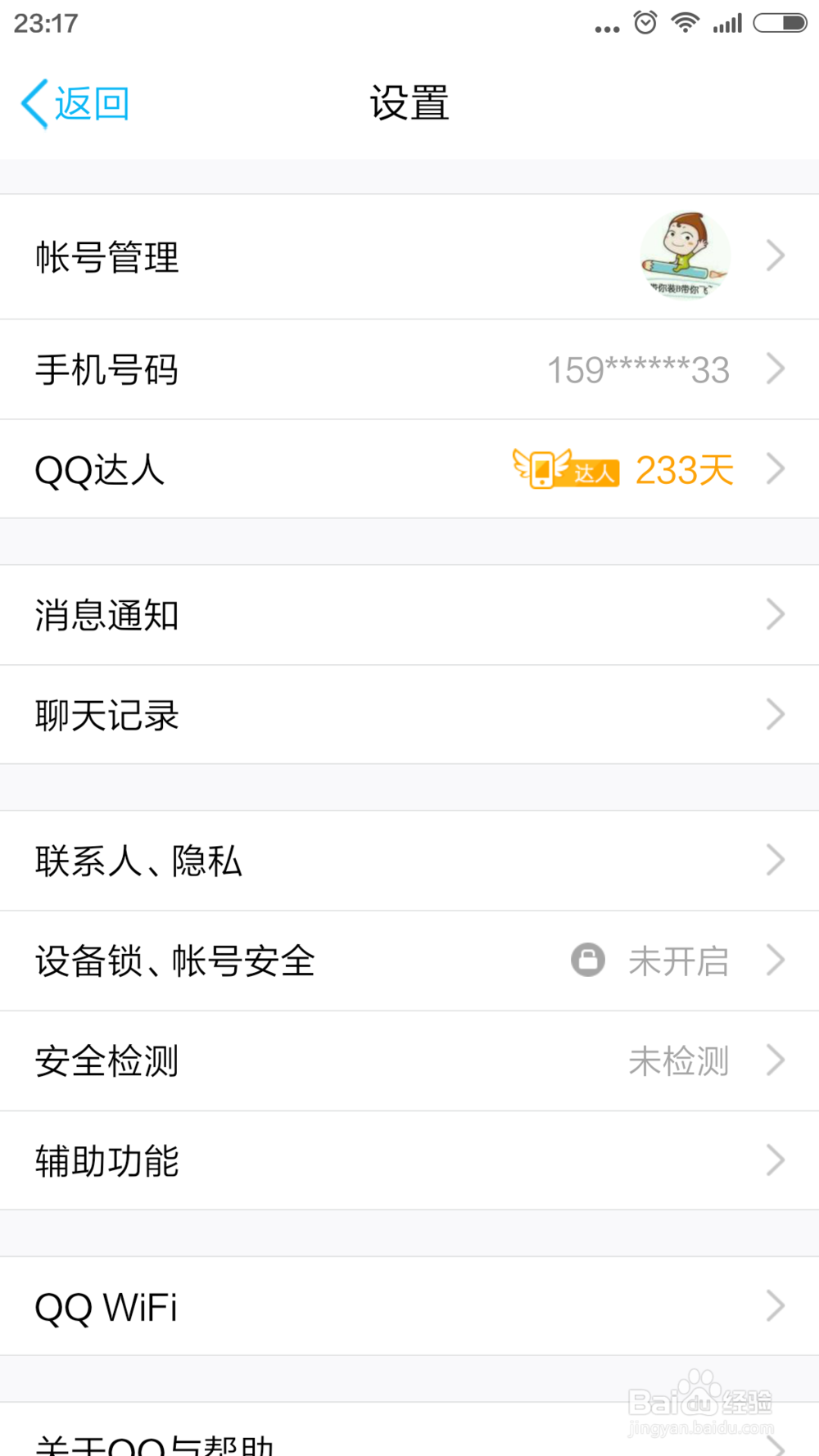819x1456 pixels.
Task: Open 设备锁、帐号安全 settings
Action: (409, 961)
